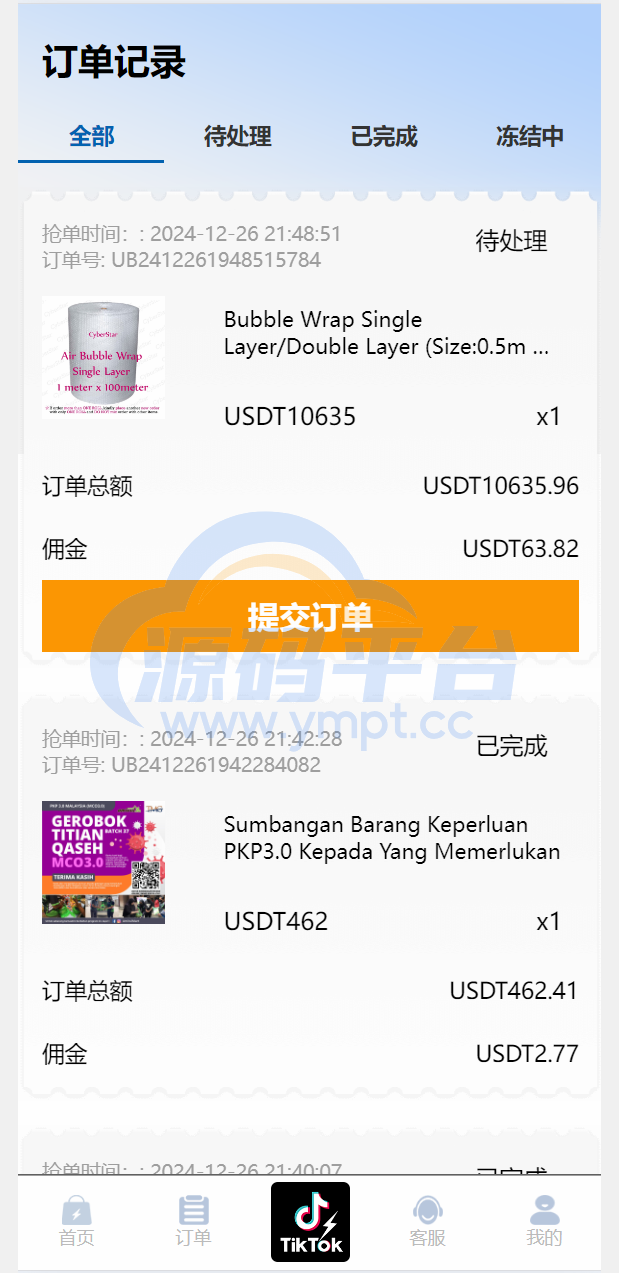Switch to the 全部 tab

[x=91, y=136]
